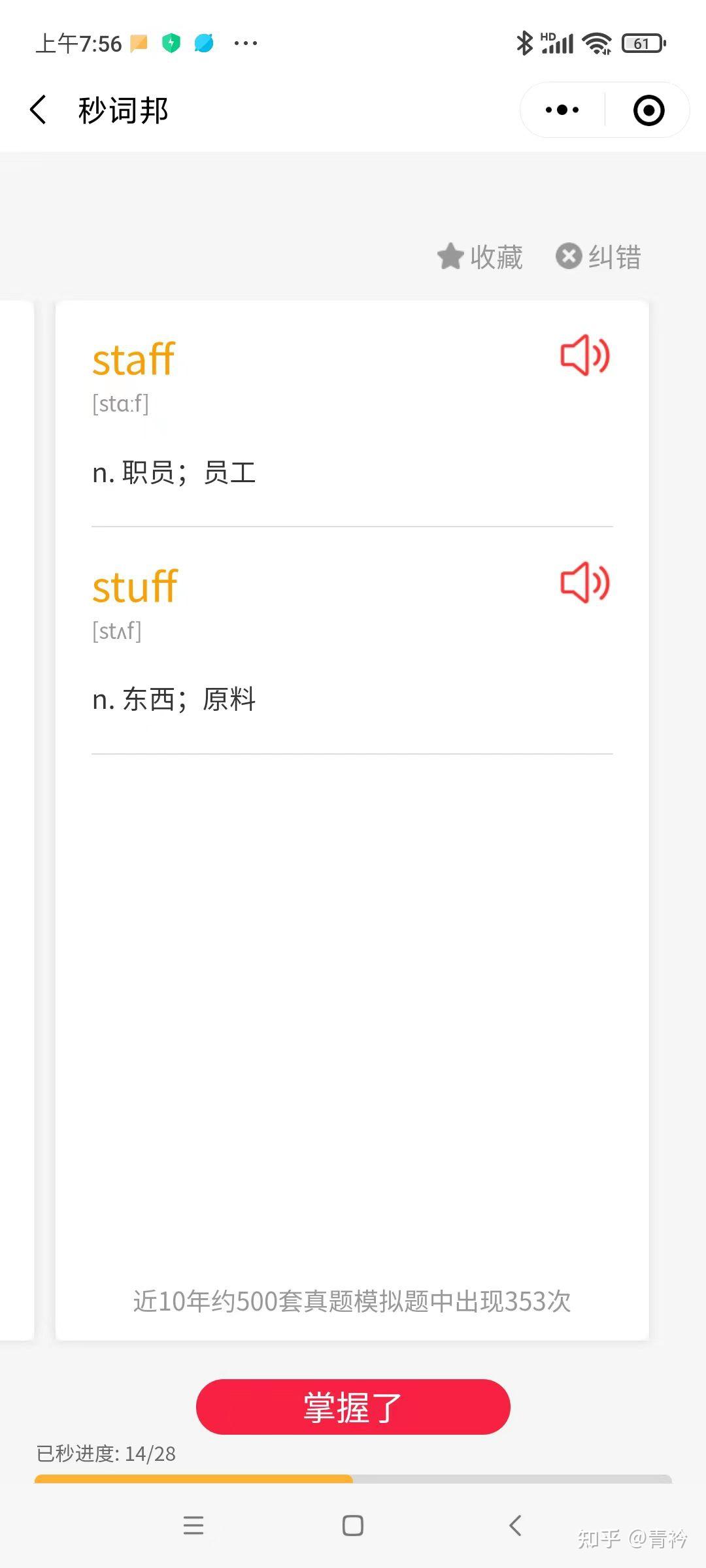Go back using the top-left arrow

pyautogui.click(x=39, y=109)
